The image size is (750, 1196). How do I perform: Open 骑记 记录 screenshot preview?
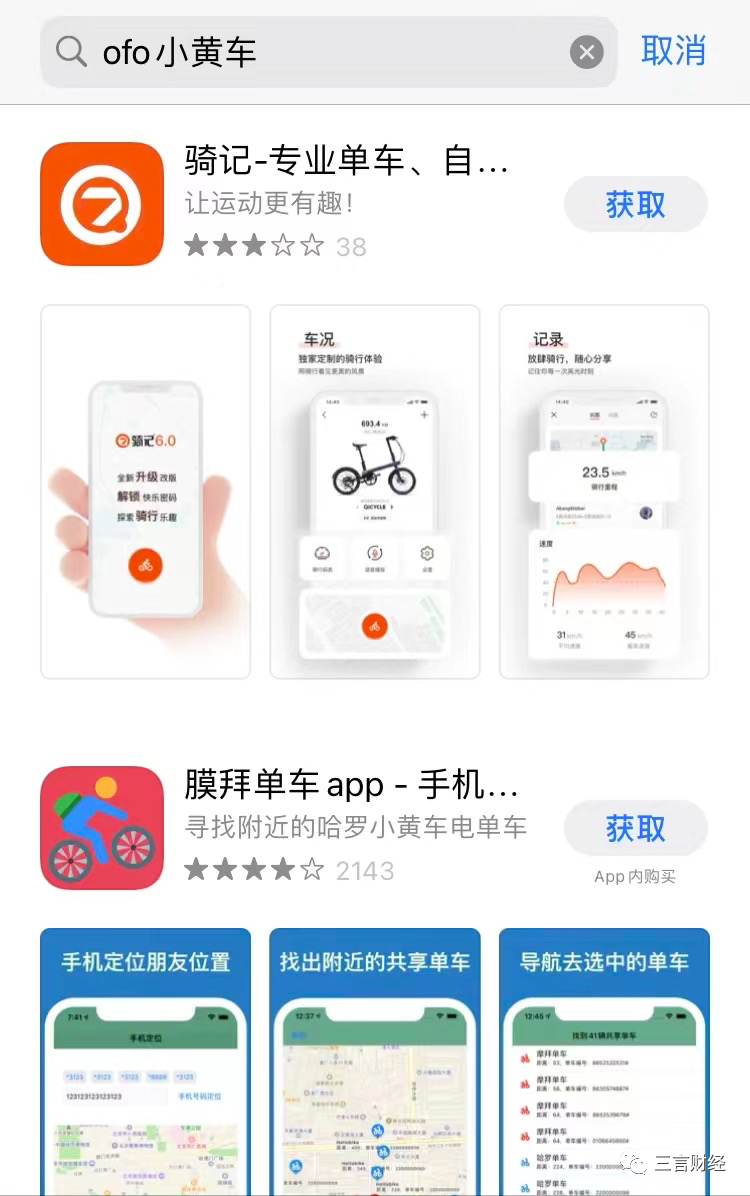pos(604,492)
